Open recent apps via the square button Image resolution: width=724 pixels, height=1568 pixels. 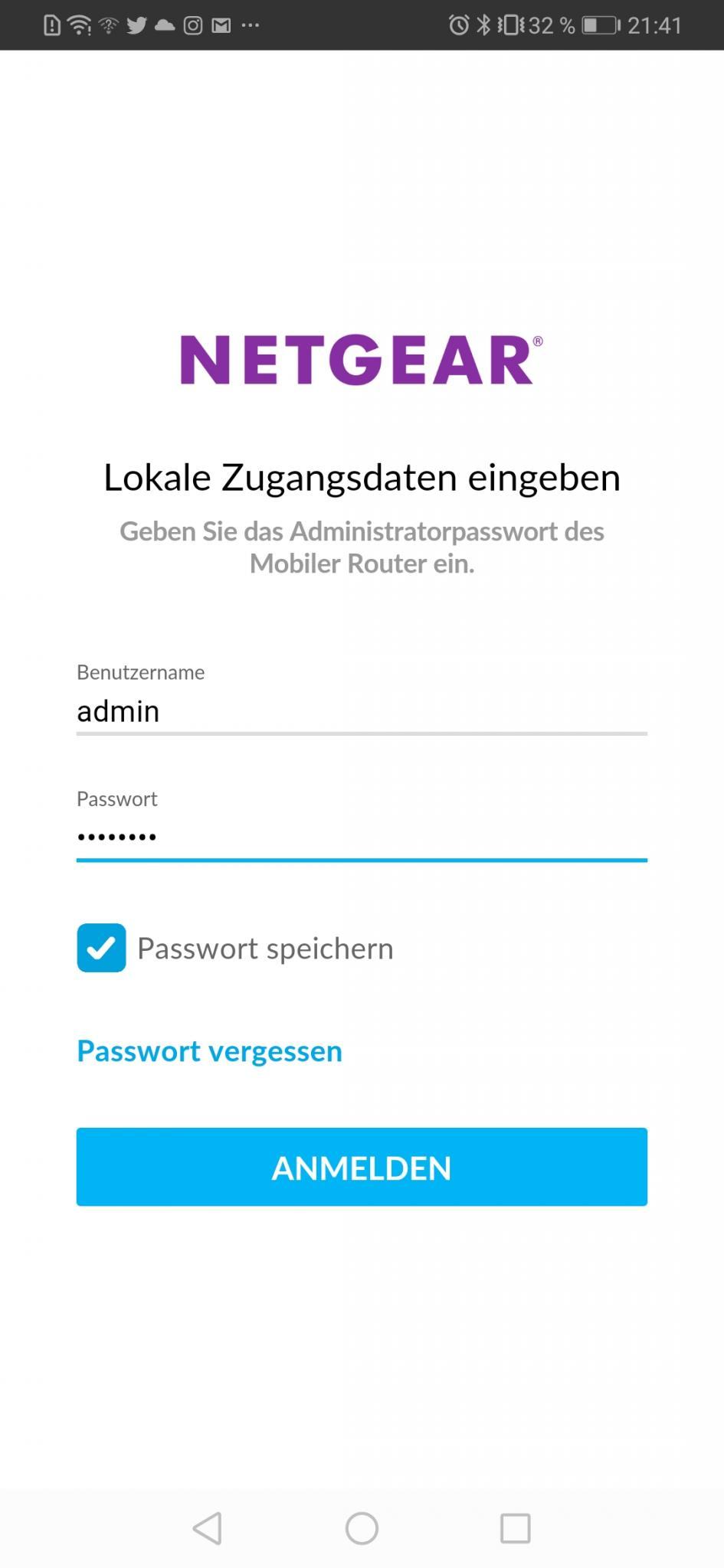[x=516, y=1528]
